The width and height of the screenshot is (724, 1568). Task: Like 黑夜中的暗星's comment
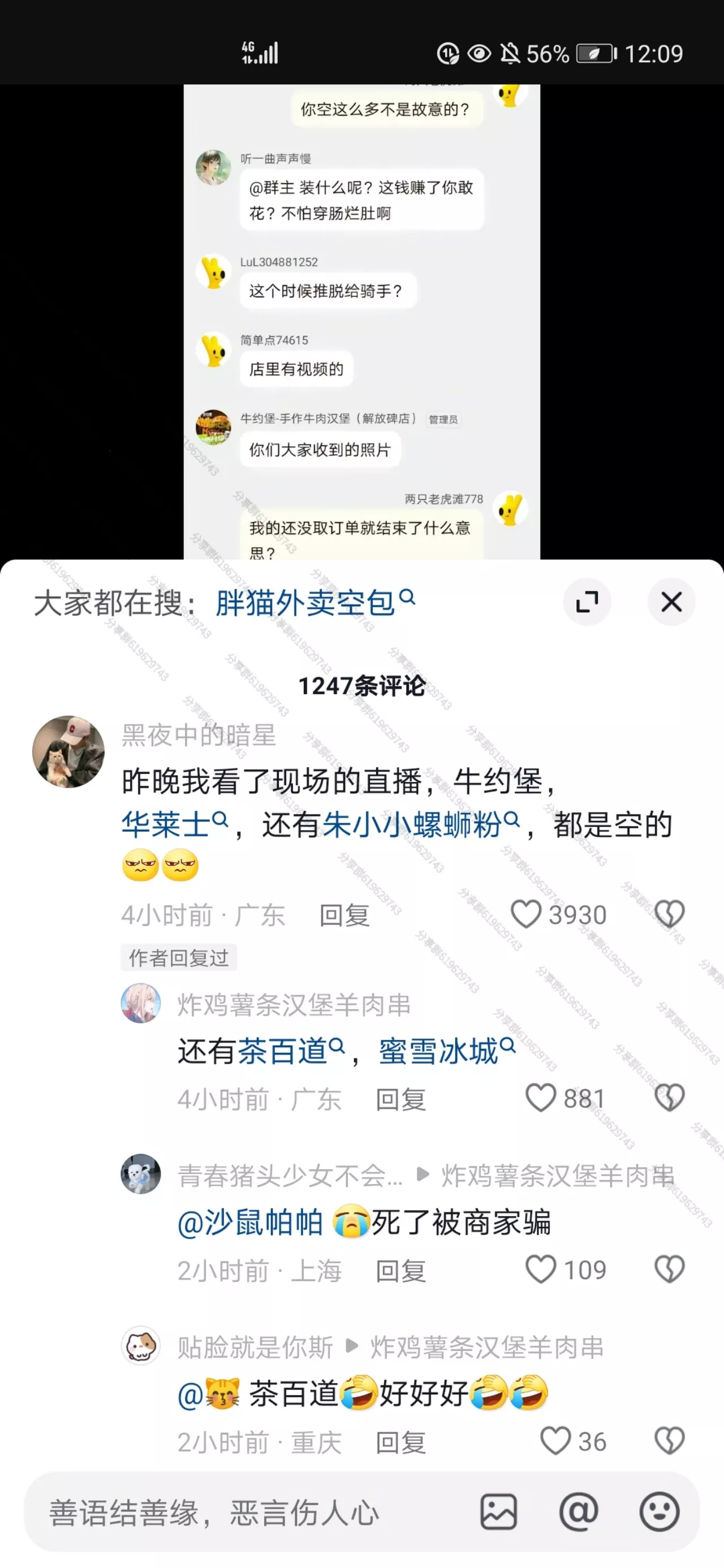click(x=558, y=914)
